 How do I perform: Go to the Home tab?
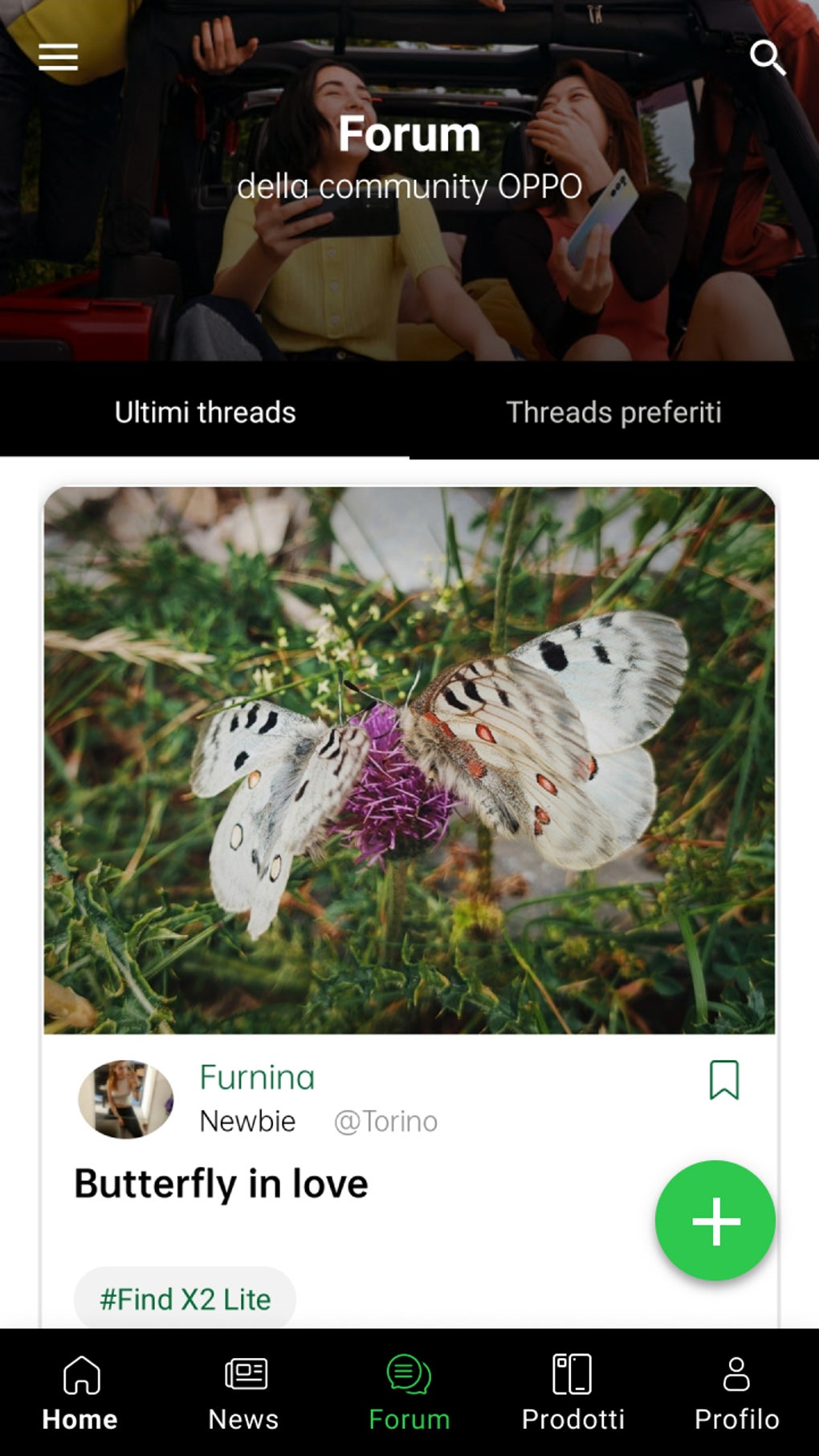click(x=80, y=1392)
